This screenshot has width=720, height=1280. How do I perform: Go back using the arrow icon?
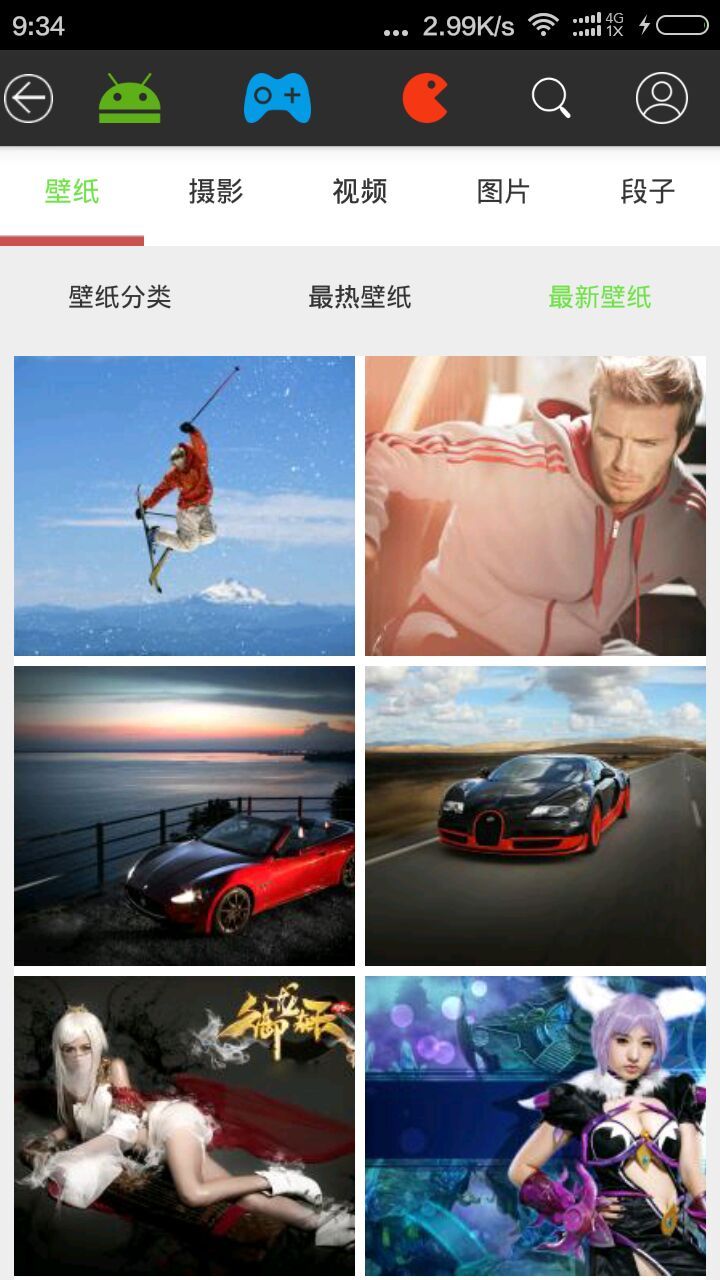pos(29,99)
